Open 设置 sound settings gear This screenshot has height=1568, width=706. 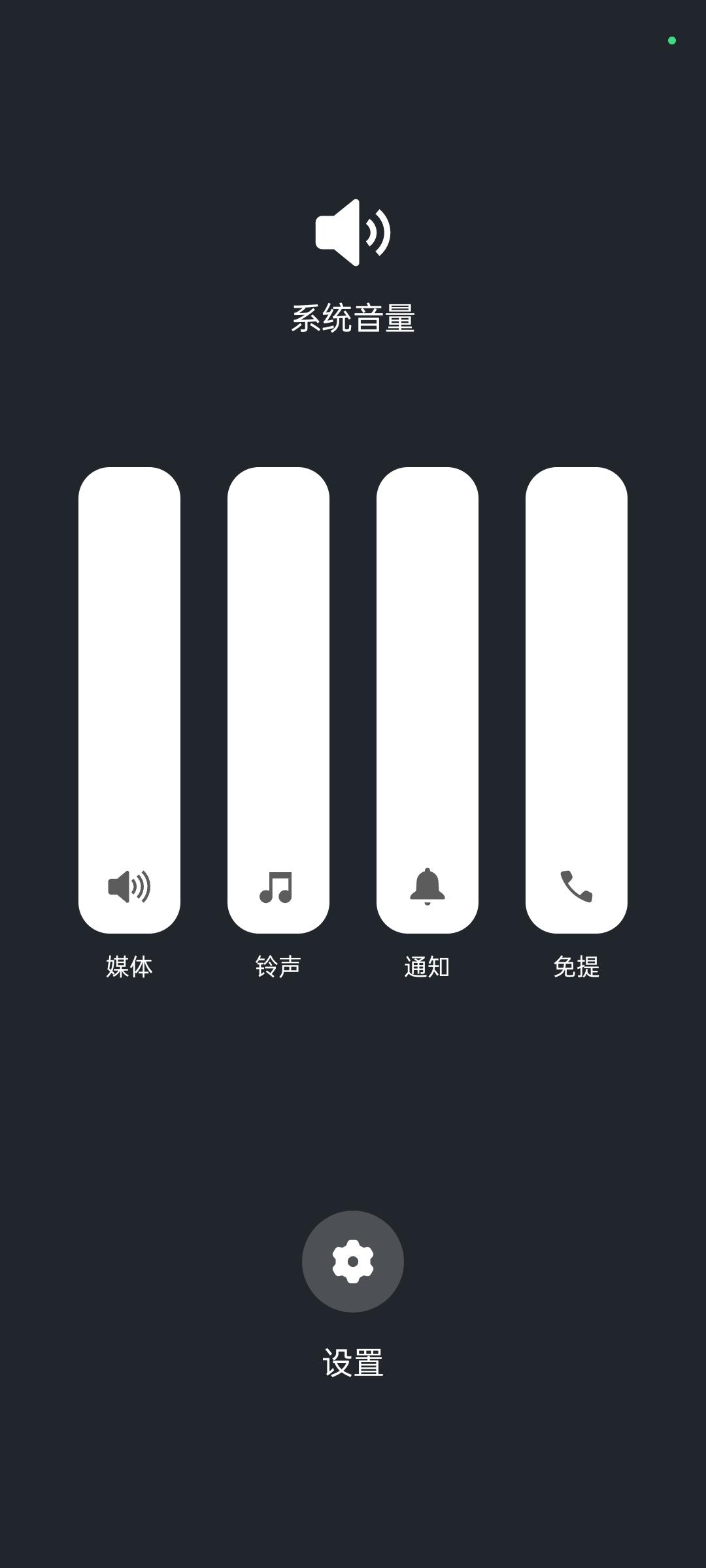coord(353,1261)
